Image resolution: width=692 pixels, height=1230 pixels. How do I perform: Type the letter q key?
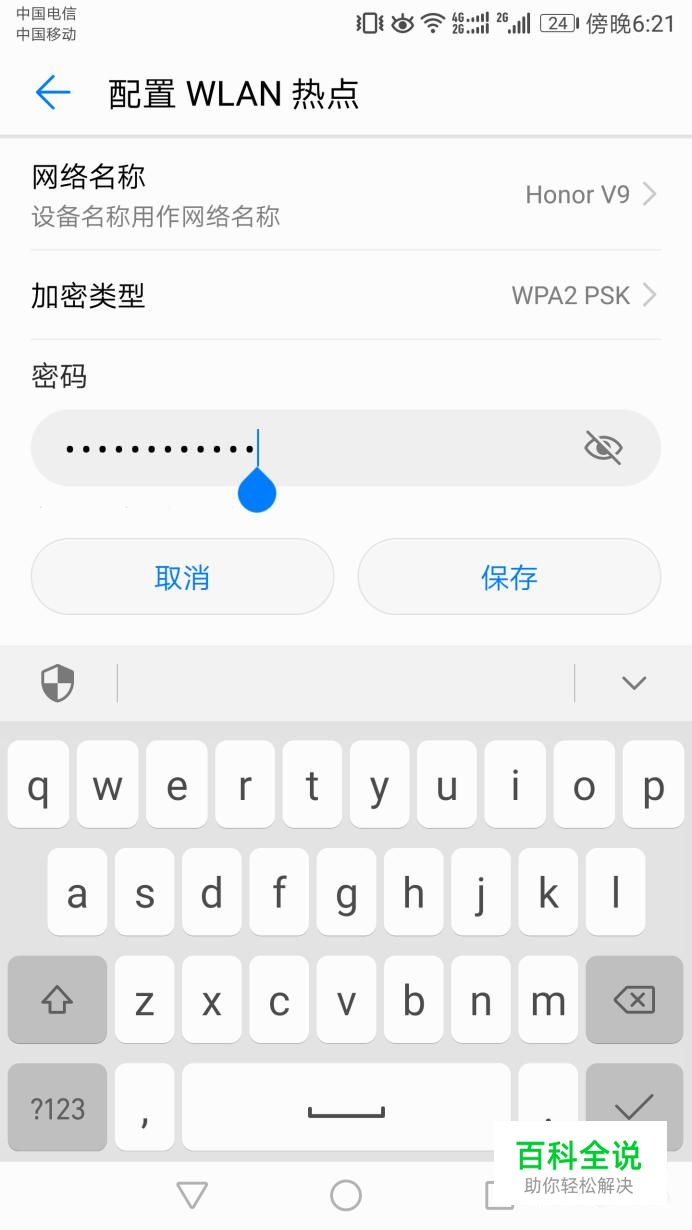(38, 785)
